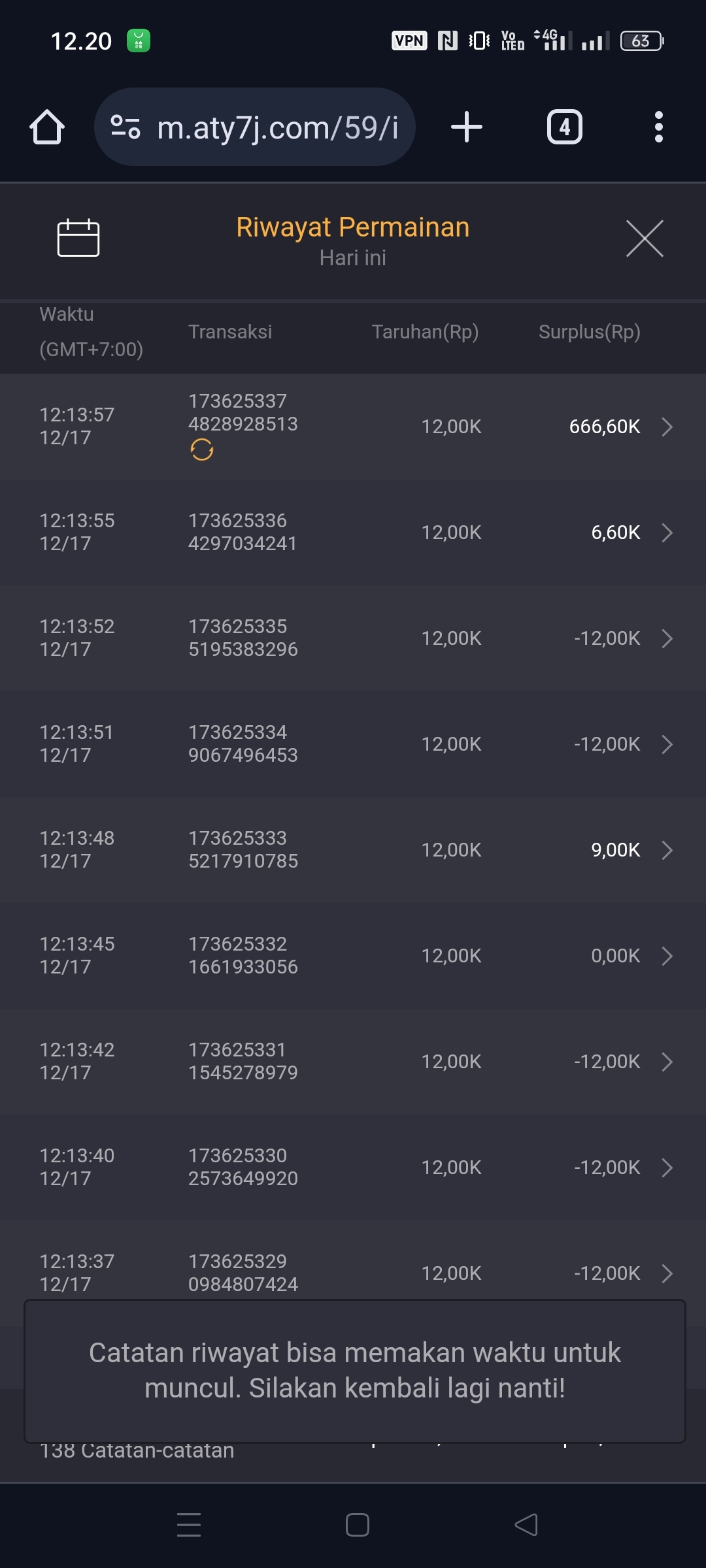Image resolution: width=706 pixels, height=1568 pixels.
Task: Open the game record from 12:13:40
Action: click(x=666, y=1168)
